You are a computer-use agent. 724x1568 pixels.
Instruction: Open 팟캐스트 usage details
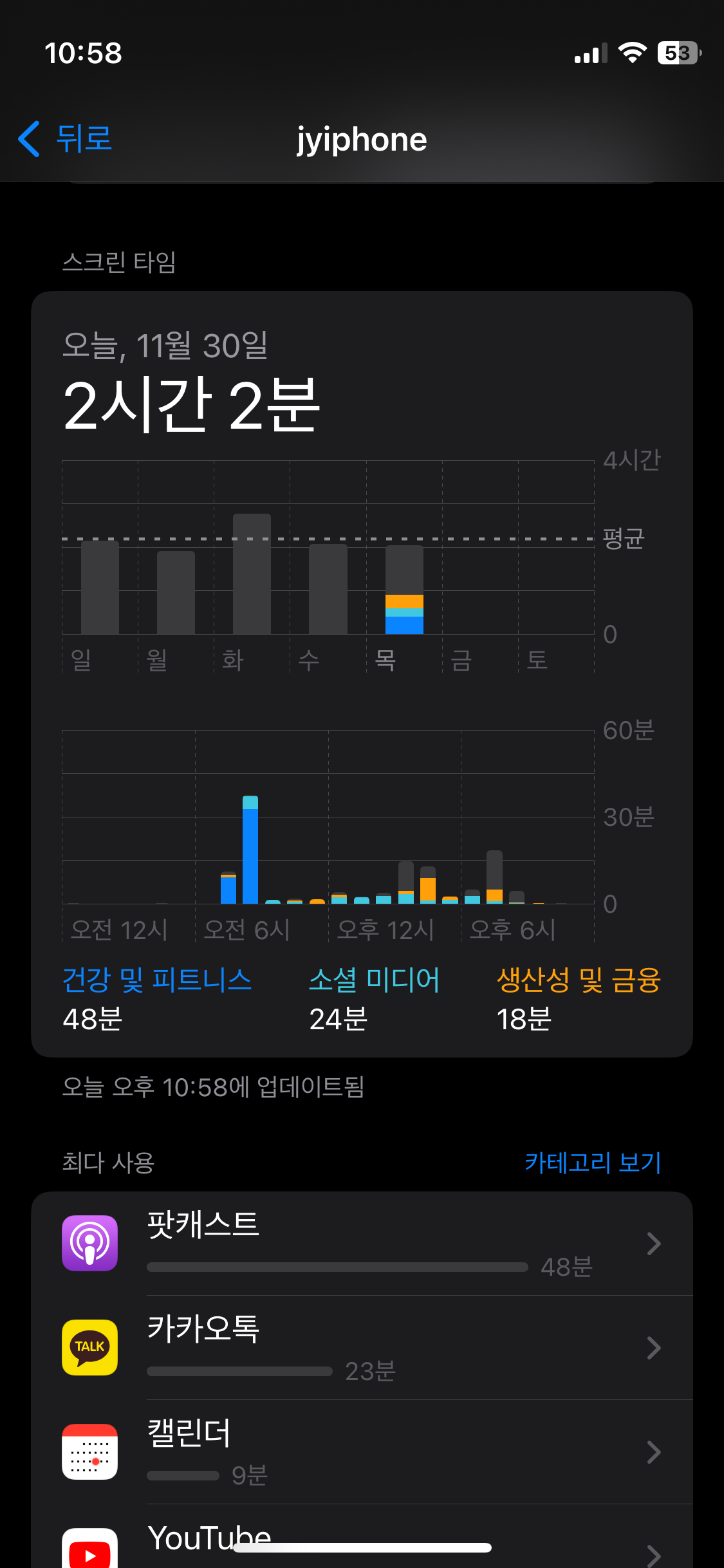tap(362, 1244)
